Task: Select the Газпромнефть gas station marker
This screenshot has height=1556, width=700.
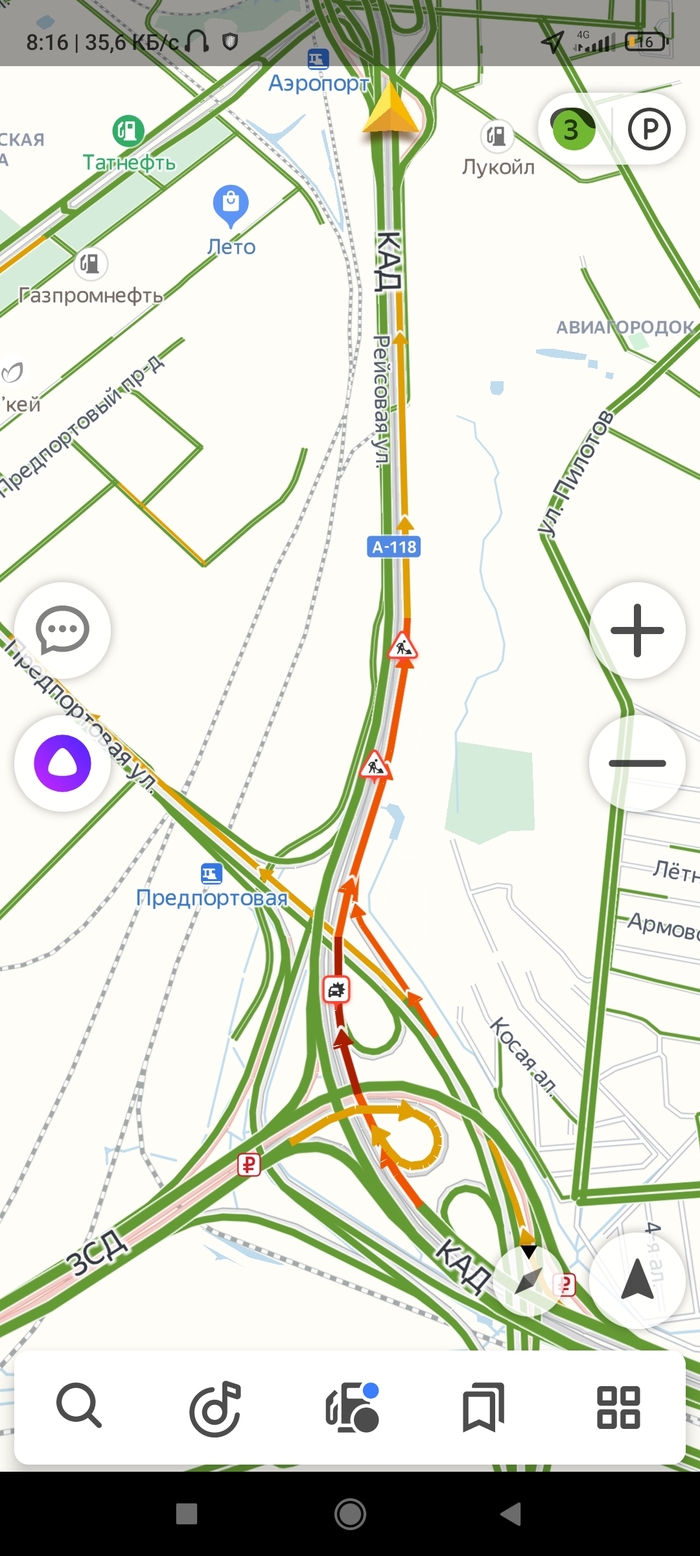Action: pos(90,264)
